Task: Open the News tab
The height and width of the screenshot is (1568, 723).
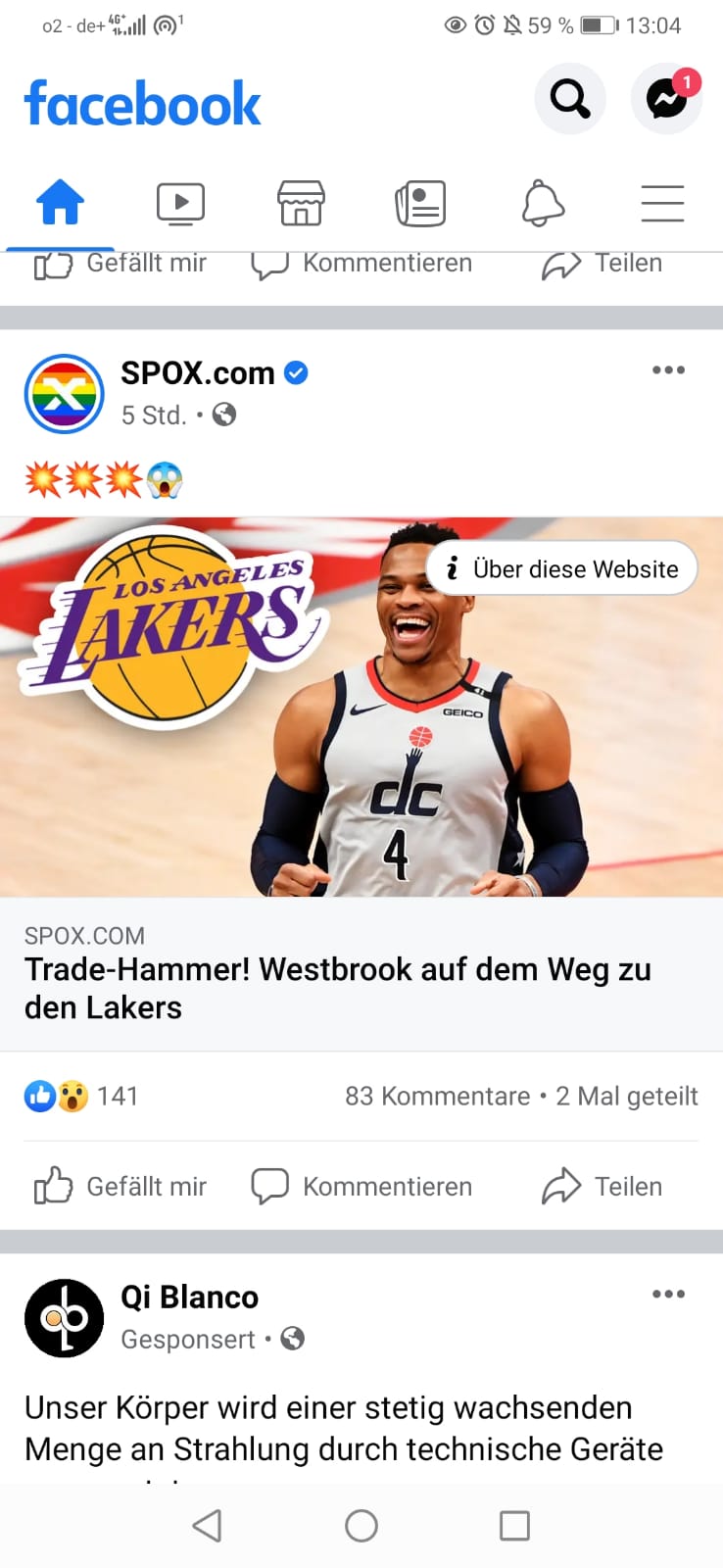Action: (x=420, y=203)
